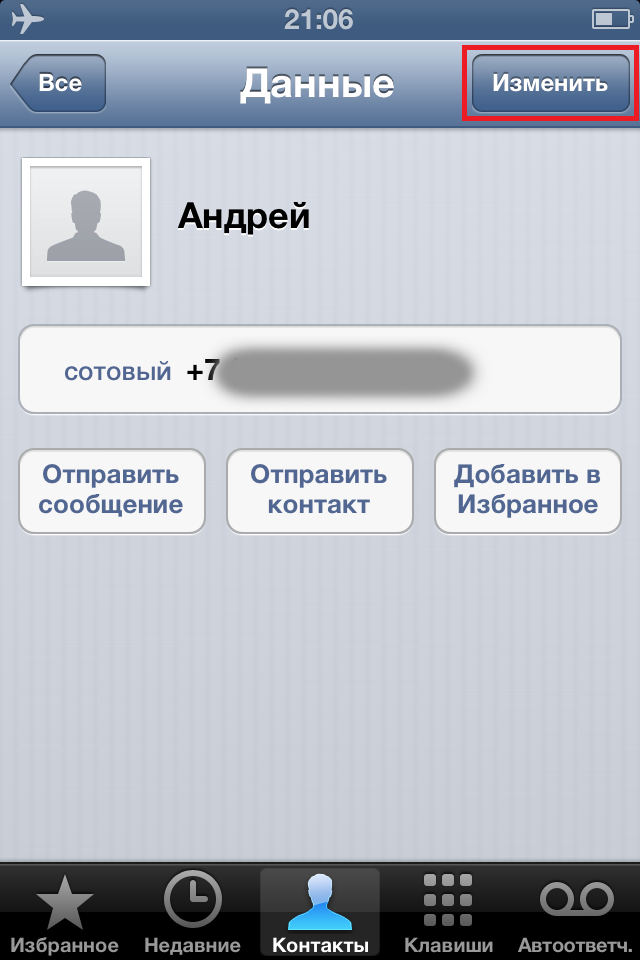Share contact via Отправить контакт
Viewport: 640px width, 960px height.
tap(319, 490)
